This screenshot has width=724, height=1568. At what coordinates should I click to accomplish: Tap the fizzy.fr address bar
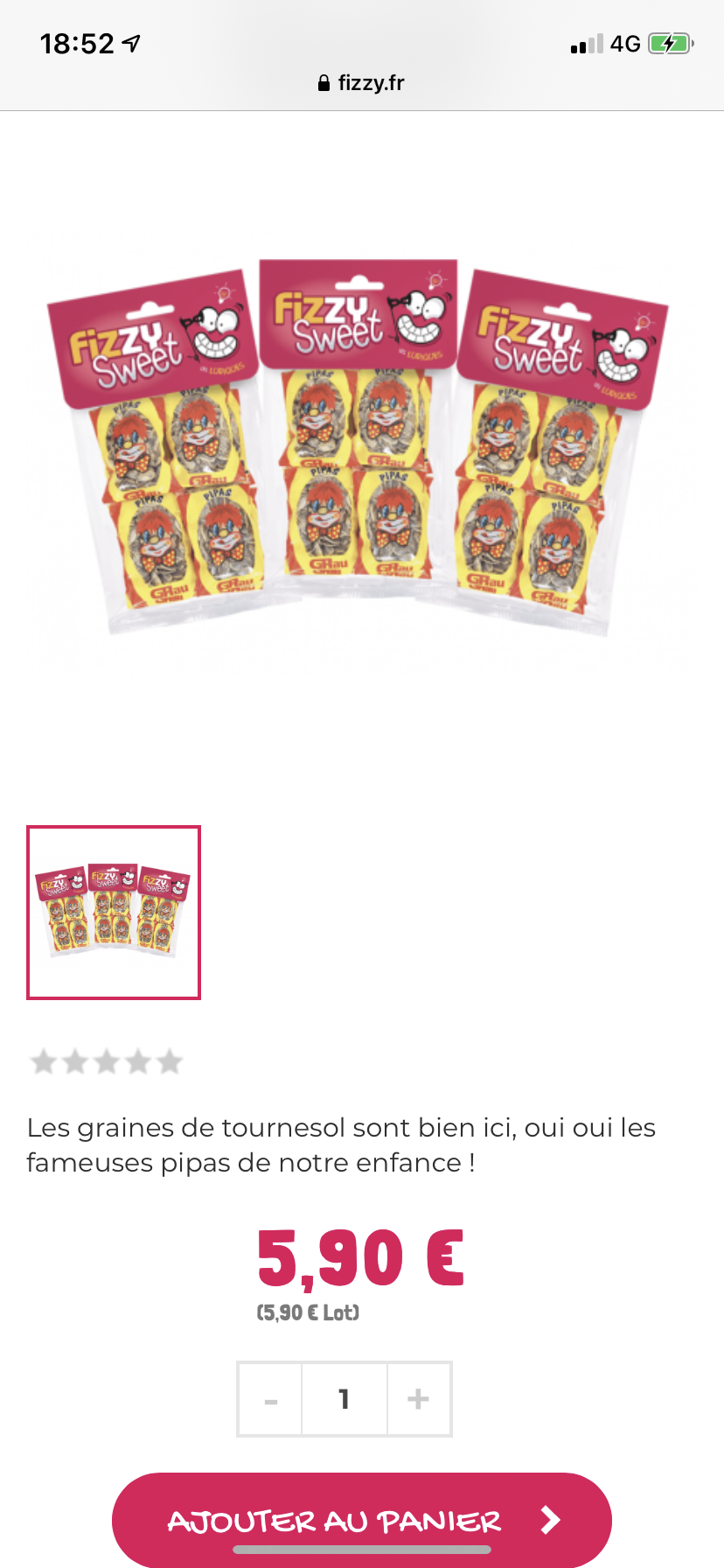click(362, 83)
